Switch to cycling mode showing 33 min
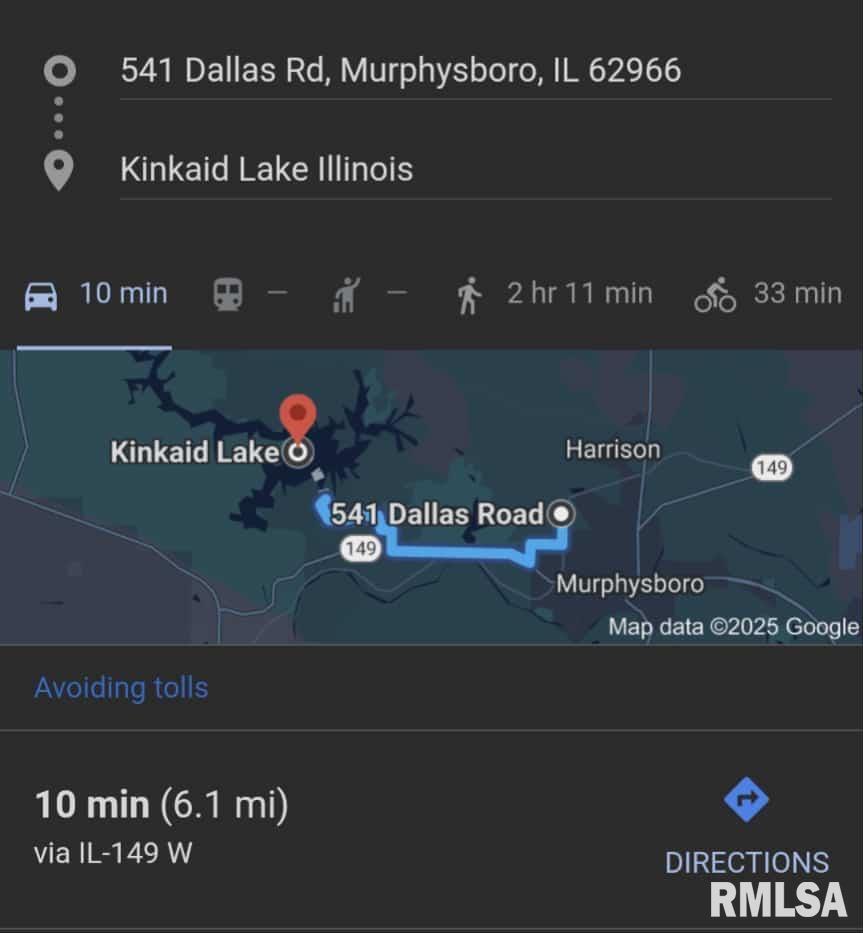Viewport: 863px width, 933px height. (x=768, y=295)
